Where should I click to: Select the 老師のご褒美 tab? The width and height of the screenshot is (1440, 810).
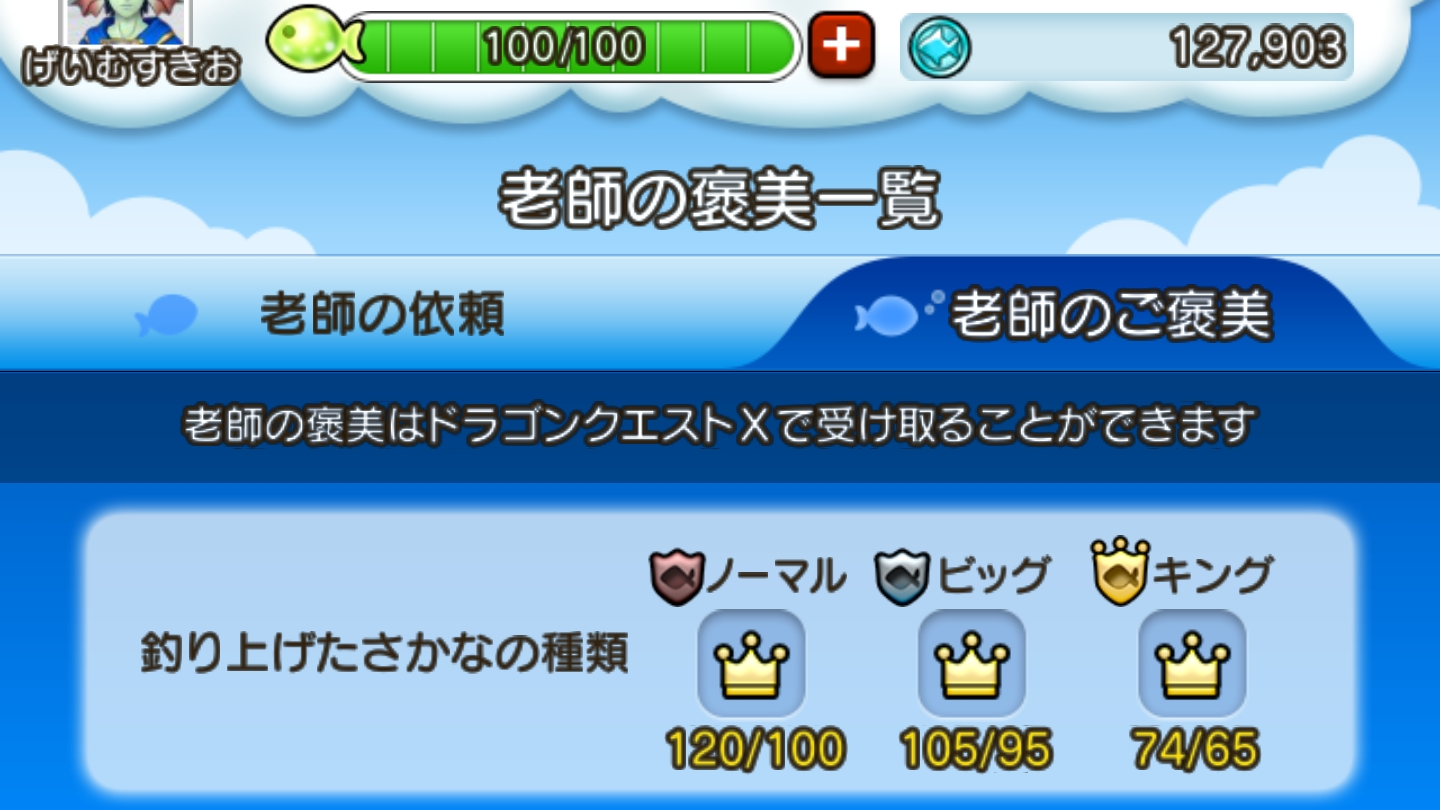[1108, 316]
